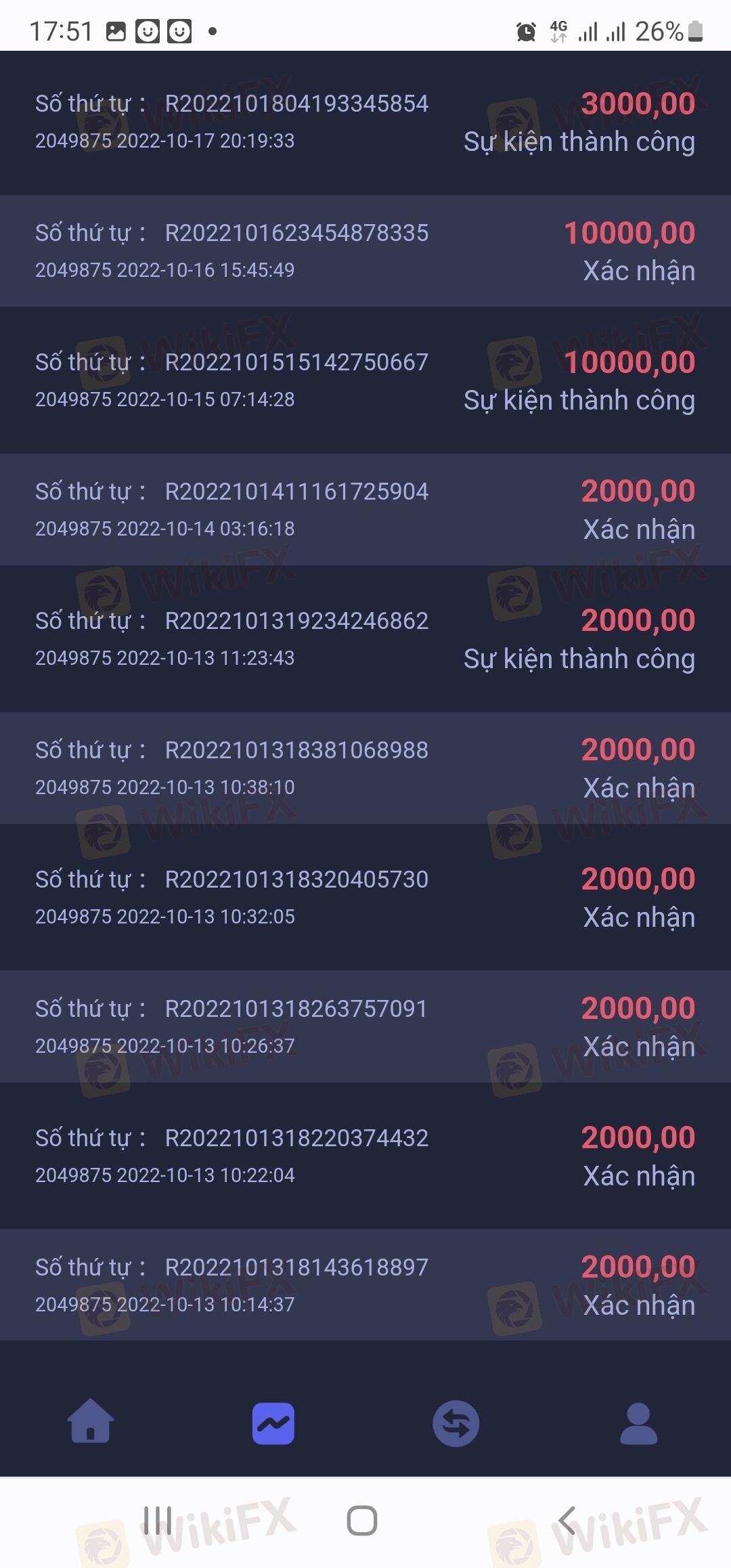Viewport: 731px width, 1568px height.
Task: Open the chart trading tab
Action: 273,1423
